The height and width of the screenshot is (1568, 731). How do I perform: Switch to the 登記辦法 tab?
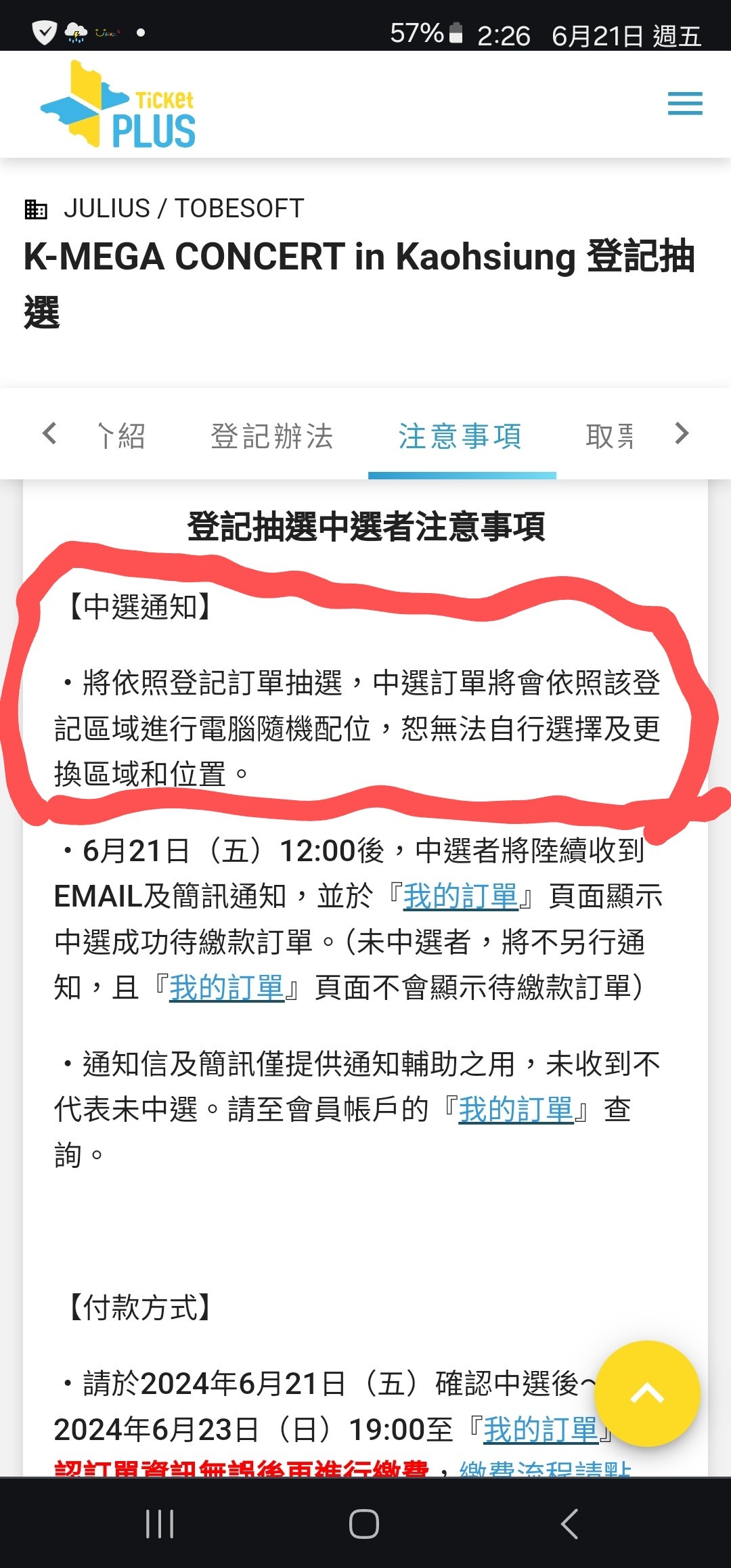tap(271, 436)
